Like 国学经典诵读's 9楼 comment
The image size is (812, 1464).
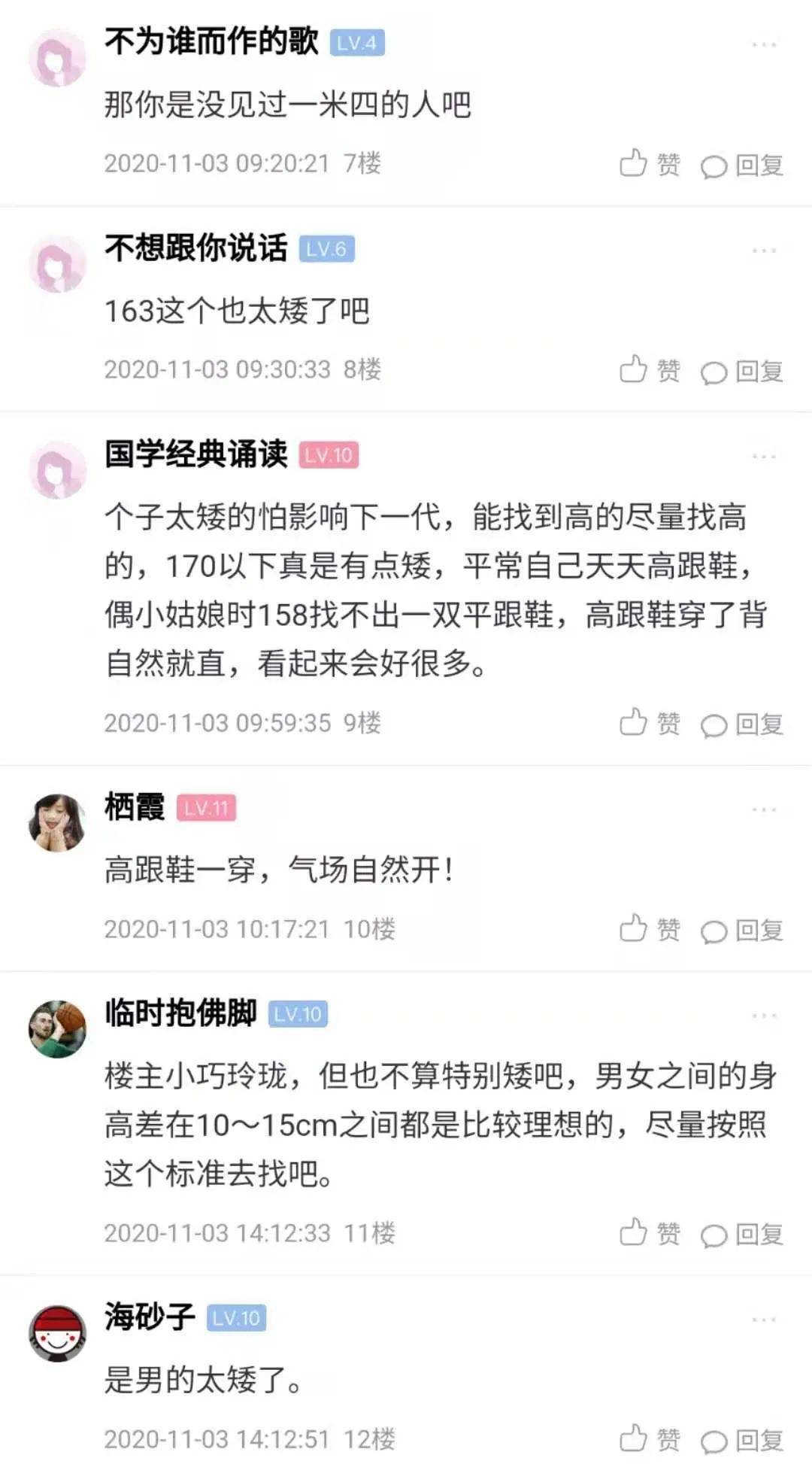pos(649,722)
